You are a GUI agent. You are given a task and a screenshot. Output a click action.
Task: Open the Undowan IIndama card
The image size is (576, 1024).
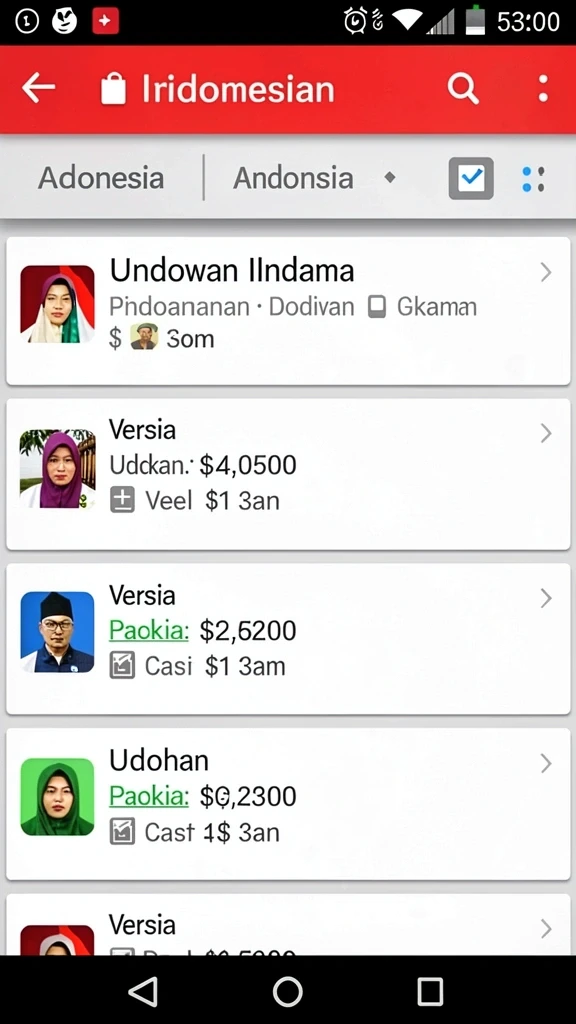tap(288, 311)
